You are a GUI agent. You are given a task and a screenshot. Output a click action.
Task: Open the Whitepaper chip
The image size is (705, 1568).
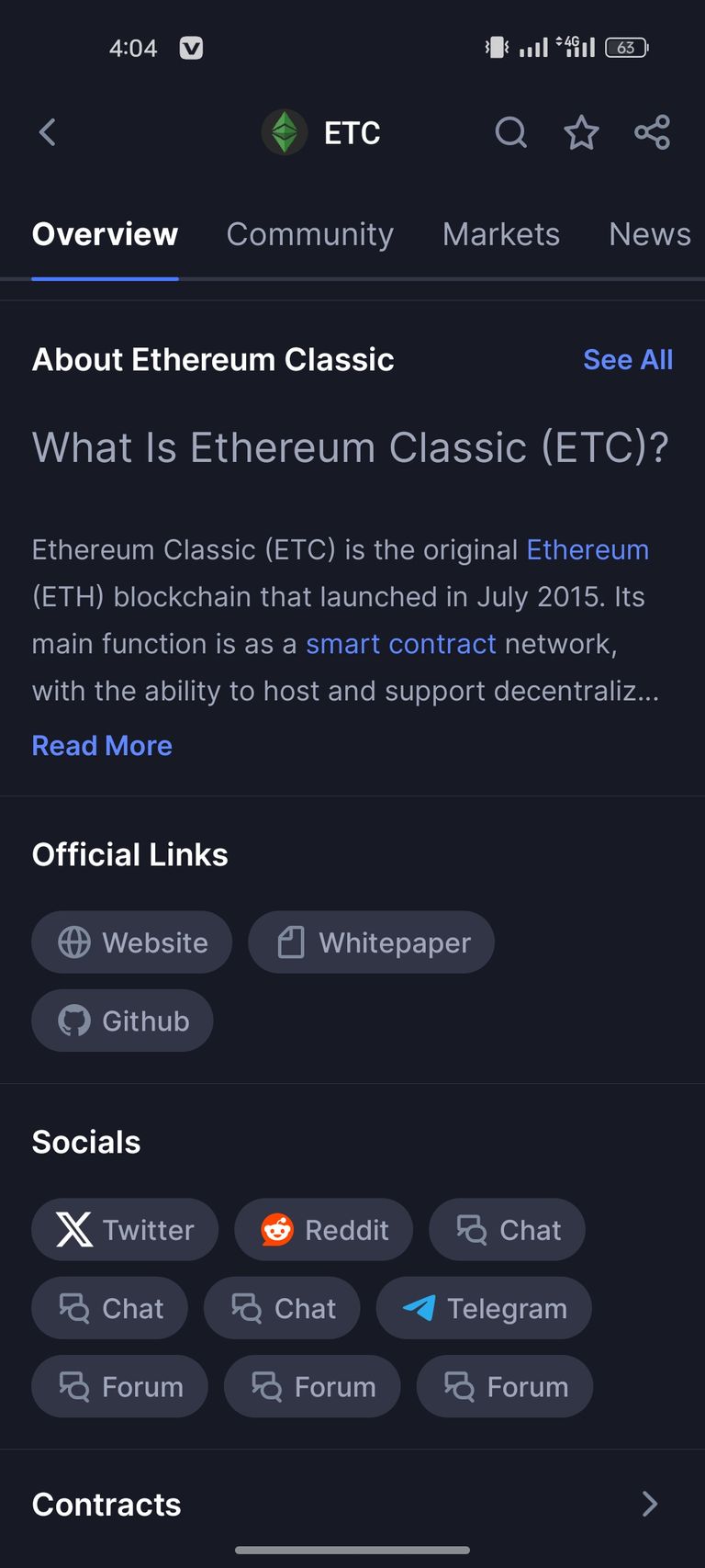(372, 942)
